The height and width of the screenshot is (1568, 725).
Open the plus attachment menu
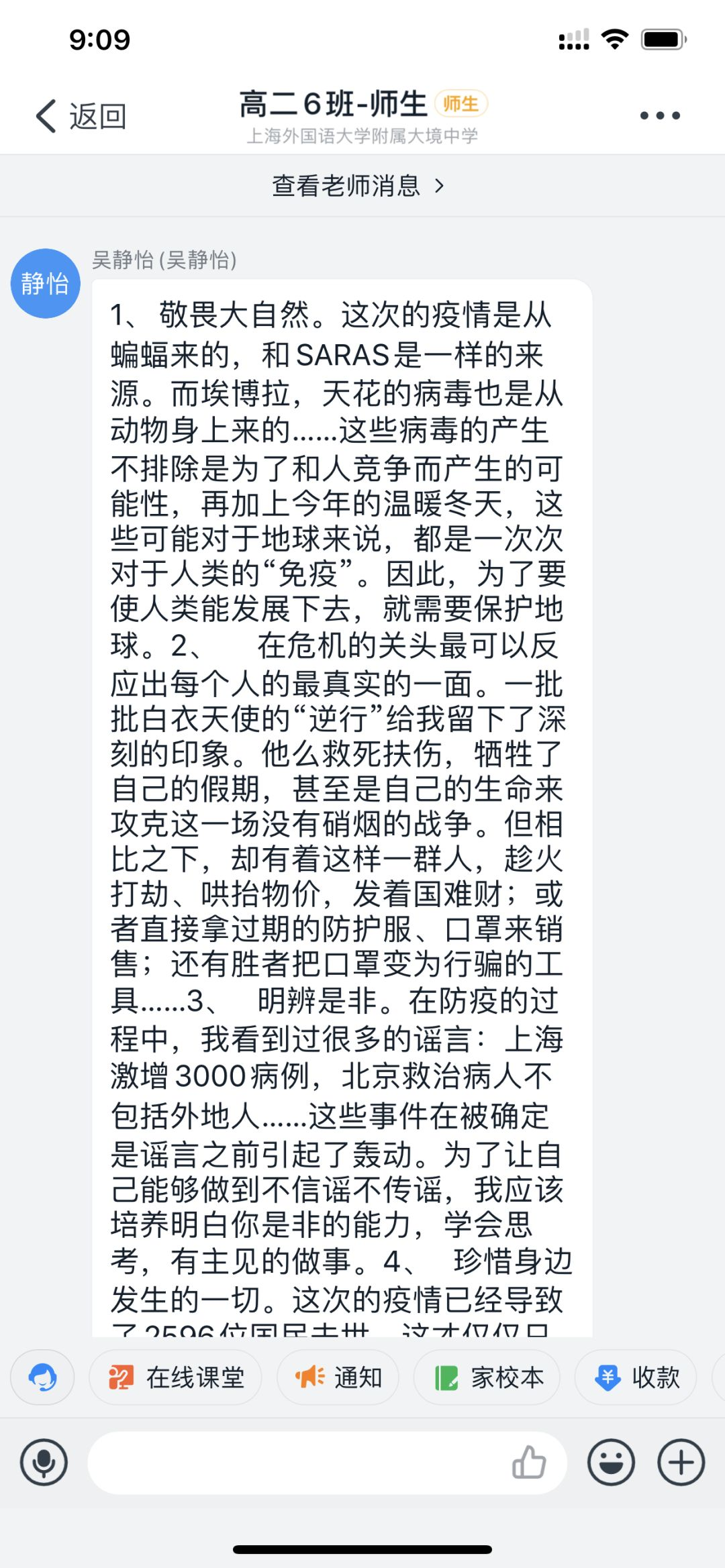coord(681,1462)
